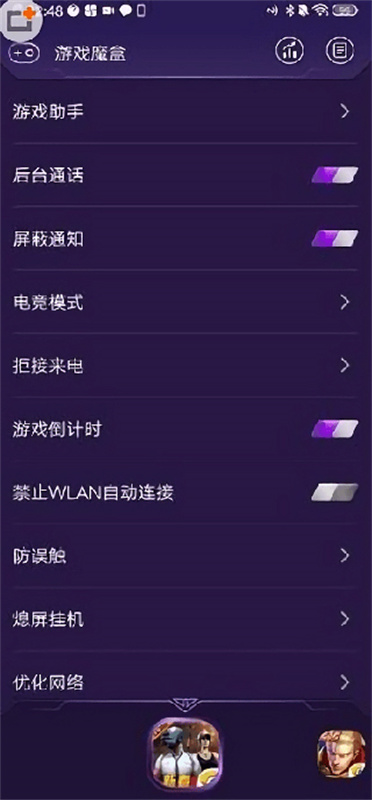
Task: Open 电竞模式 options
Action: click(186, 302)
